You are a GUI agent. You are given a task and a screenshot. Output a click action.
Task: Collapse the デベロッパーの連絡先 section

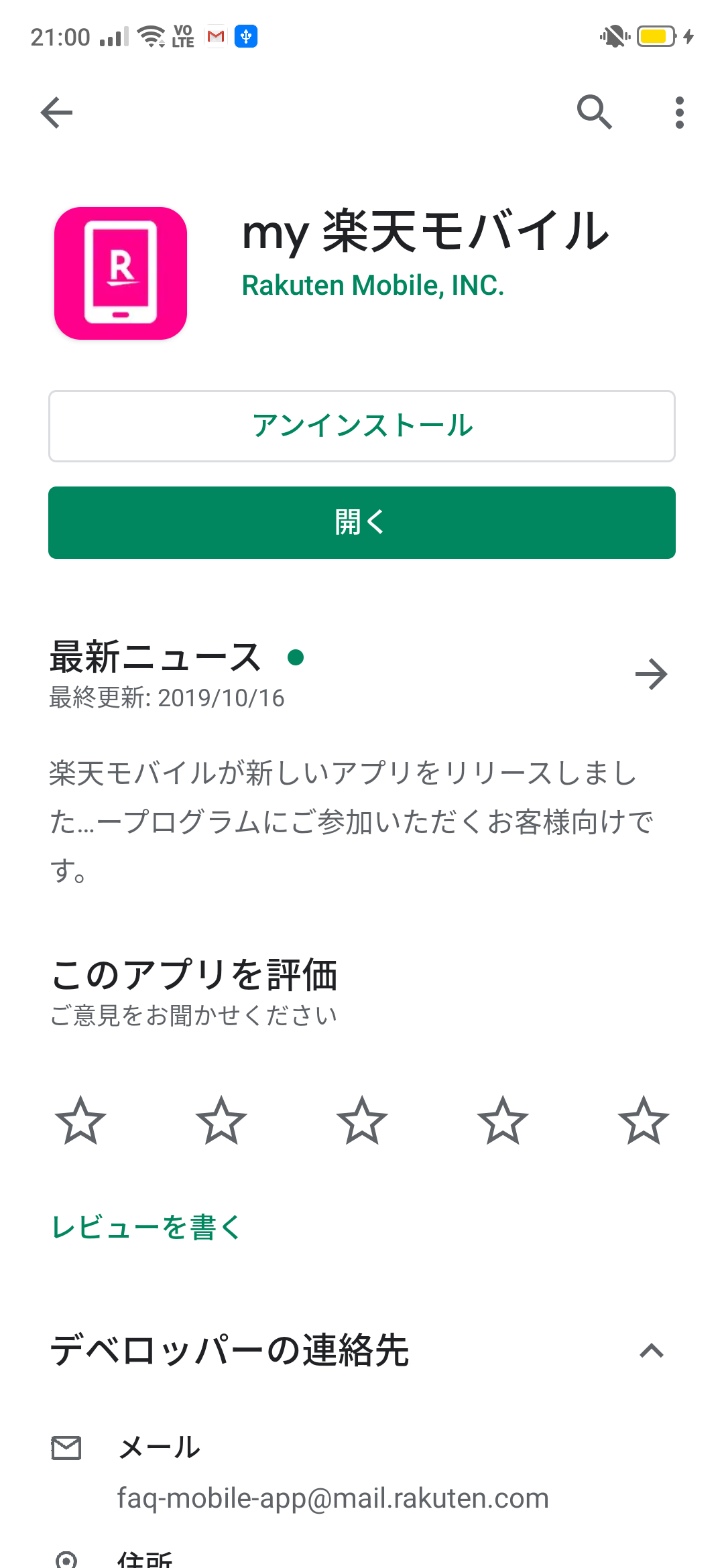tap(652, 1351)
